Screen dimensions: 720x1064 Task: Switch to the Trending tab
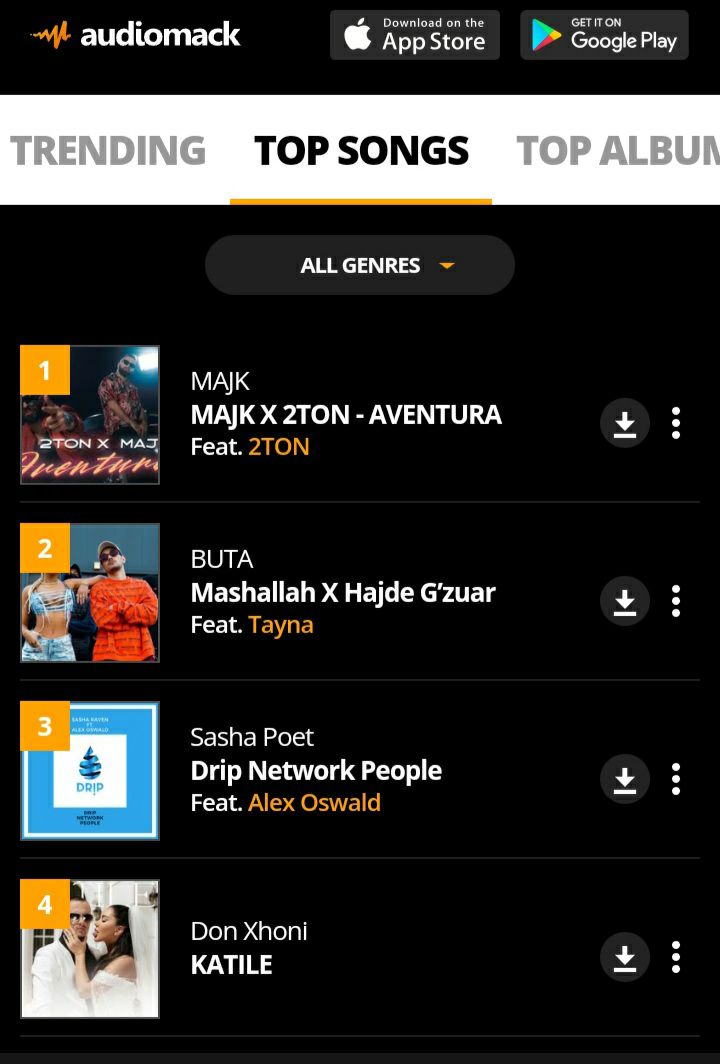tap(108, 150)
